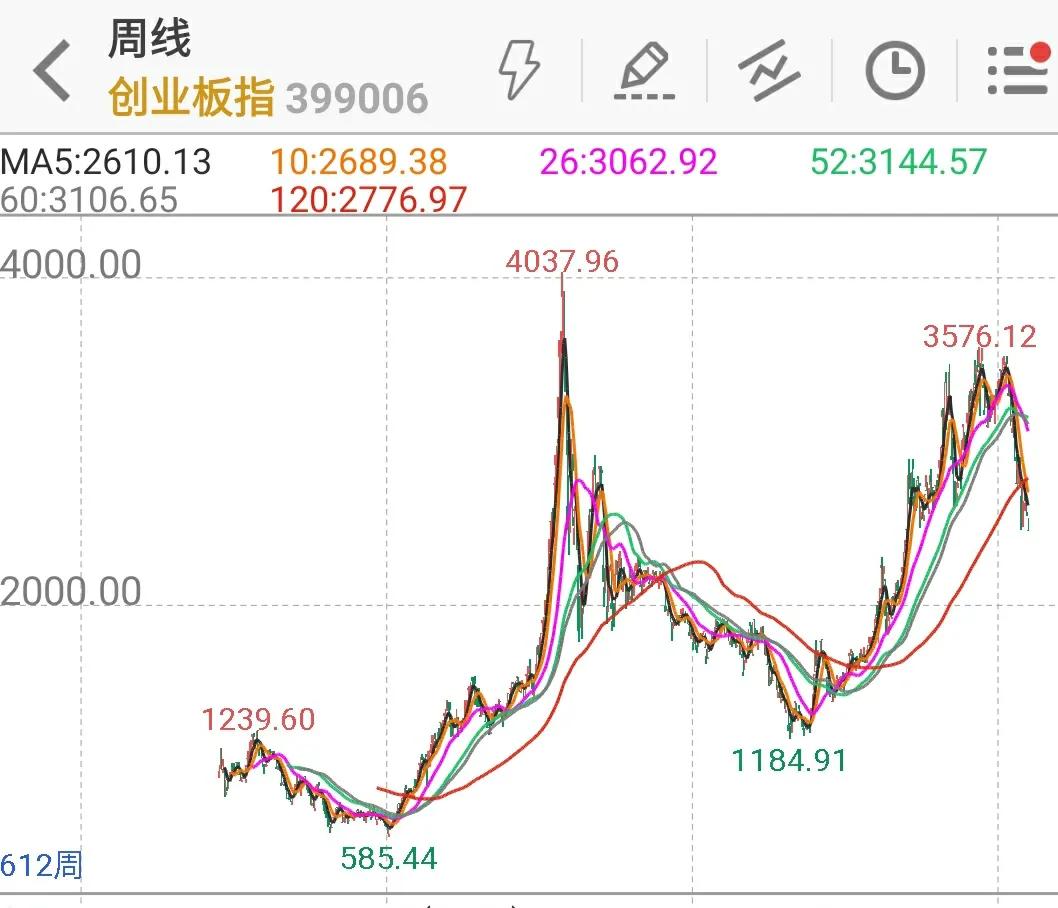This screenshot has height=908, width=1058.
Task: Open the pencil drawing tool
Action: point(644,70)
